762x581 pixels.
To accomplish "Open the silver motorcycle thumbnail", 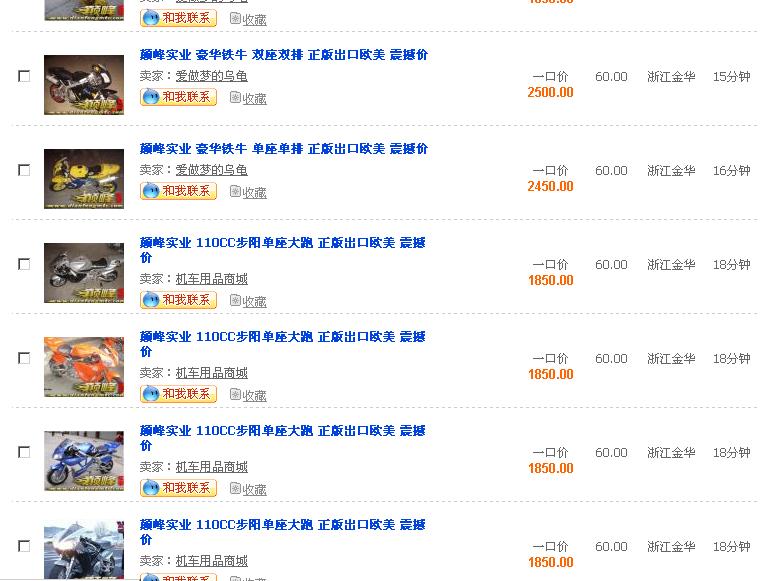I will coord(84,273).
